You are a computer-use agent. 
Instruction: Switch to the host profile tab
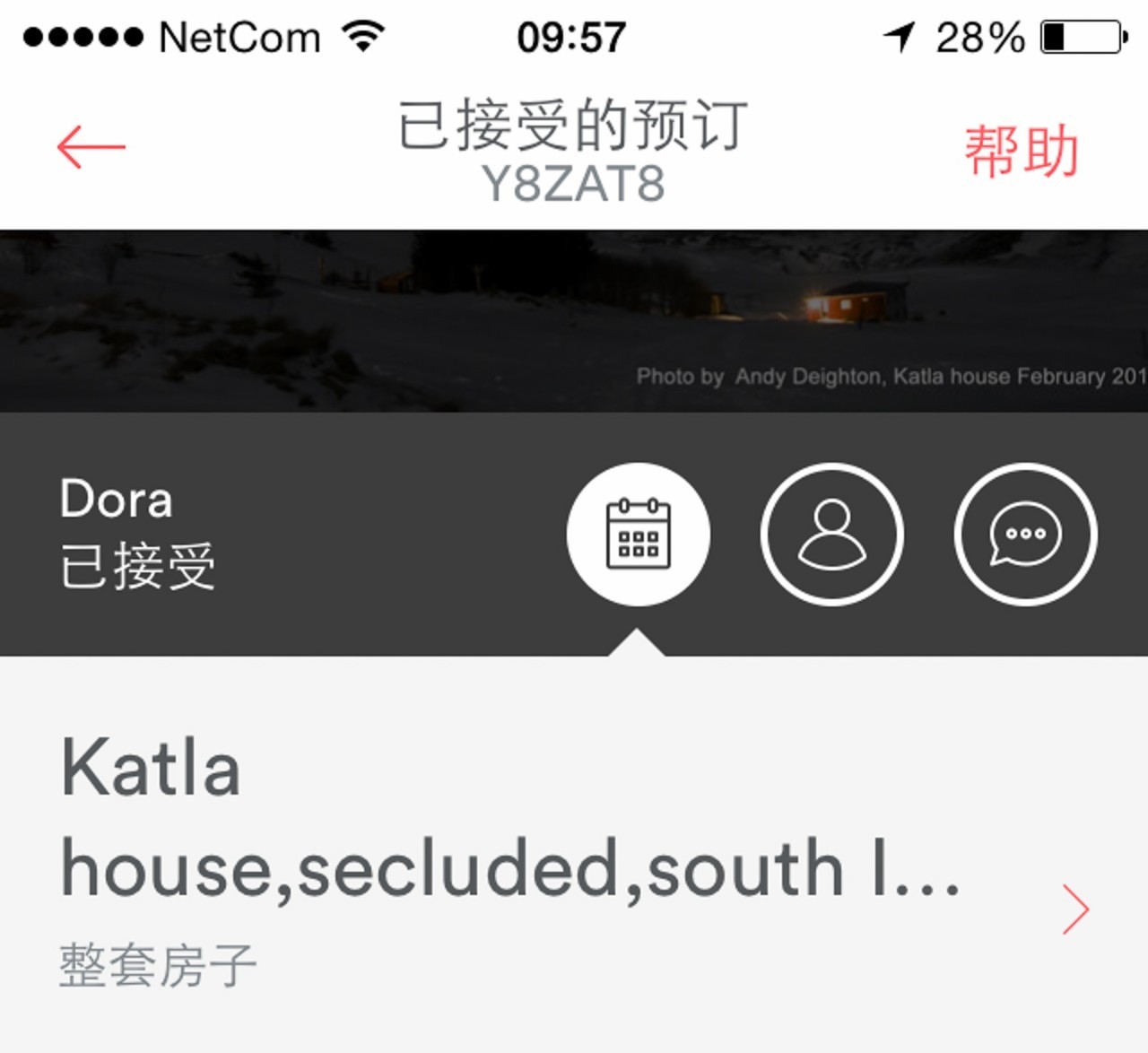point(831,535)
